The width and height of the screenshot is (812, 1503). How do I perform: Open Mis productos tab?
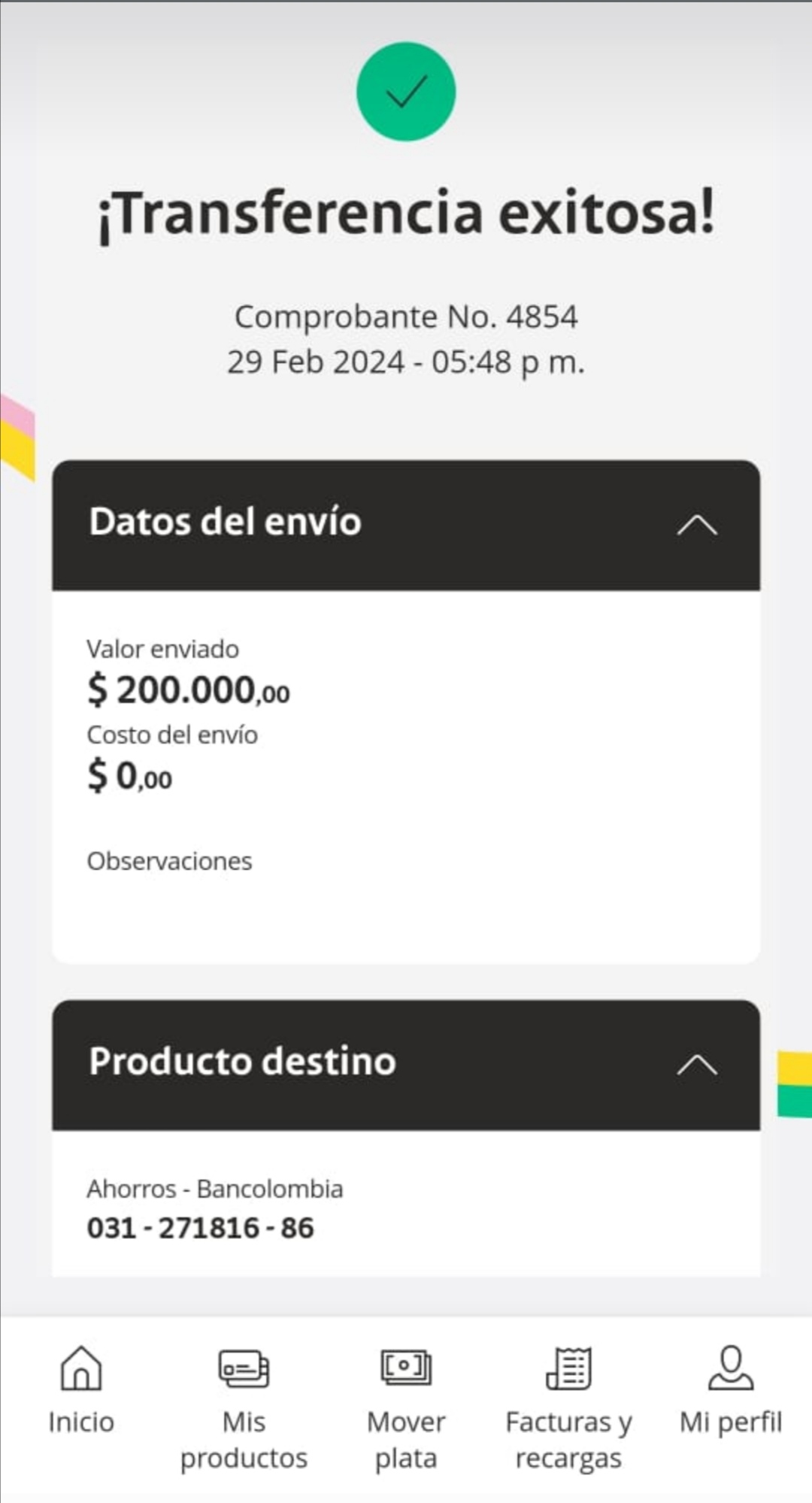point(244,1406)
